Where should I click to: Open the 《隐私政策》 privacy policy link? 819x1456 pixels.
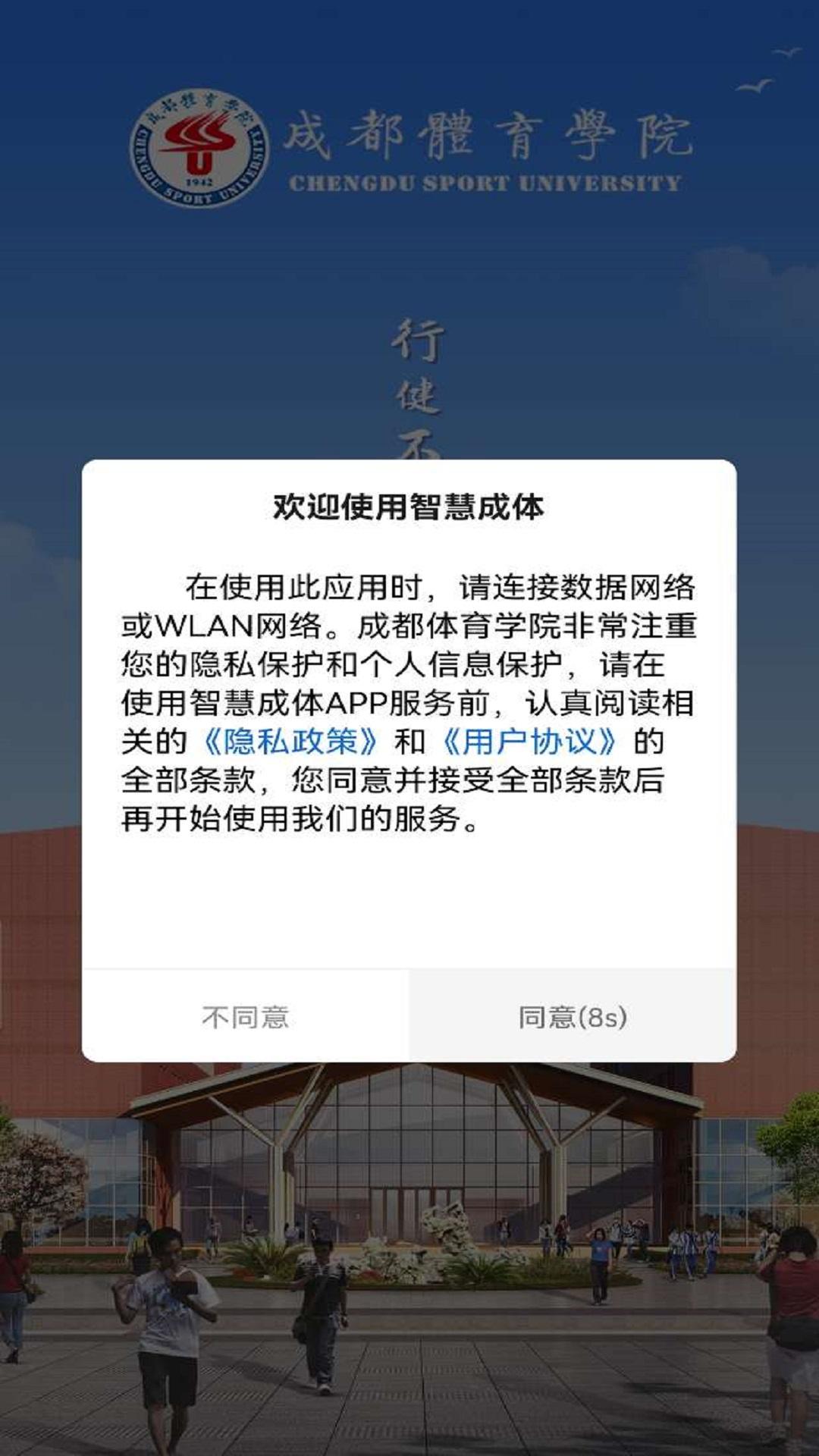tap(290, 742)
